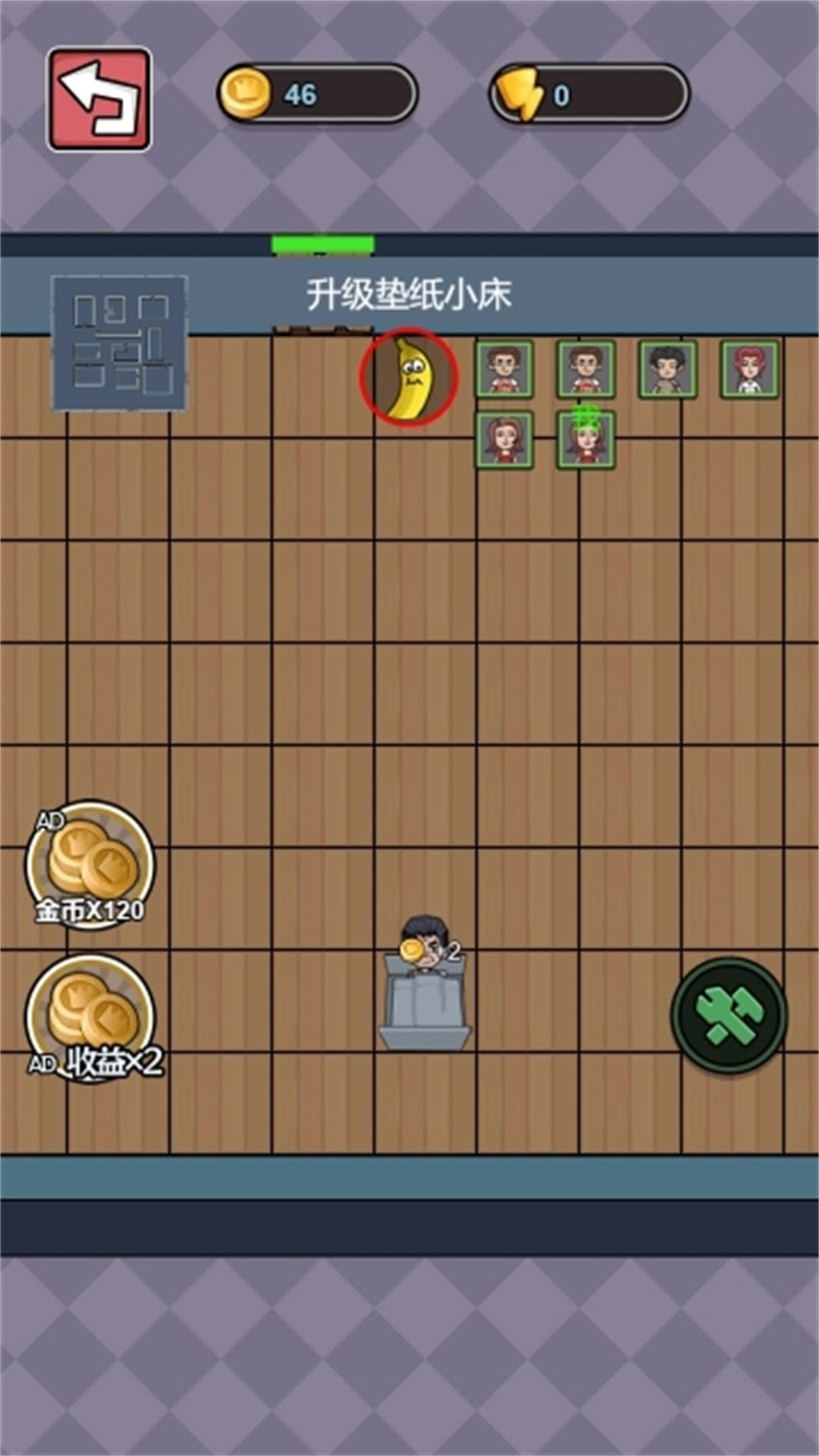819x1456 pixels.
Task: Tap the red back arrow button
Action: pyautogui.click(x=99, y=99)
